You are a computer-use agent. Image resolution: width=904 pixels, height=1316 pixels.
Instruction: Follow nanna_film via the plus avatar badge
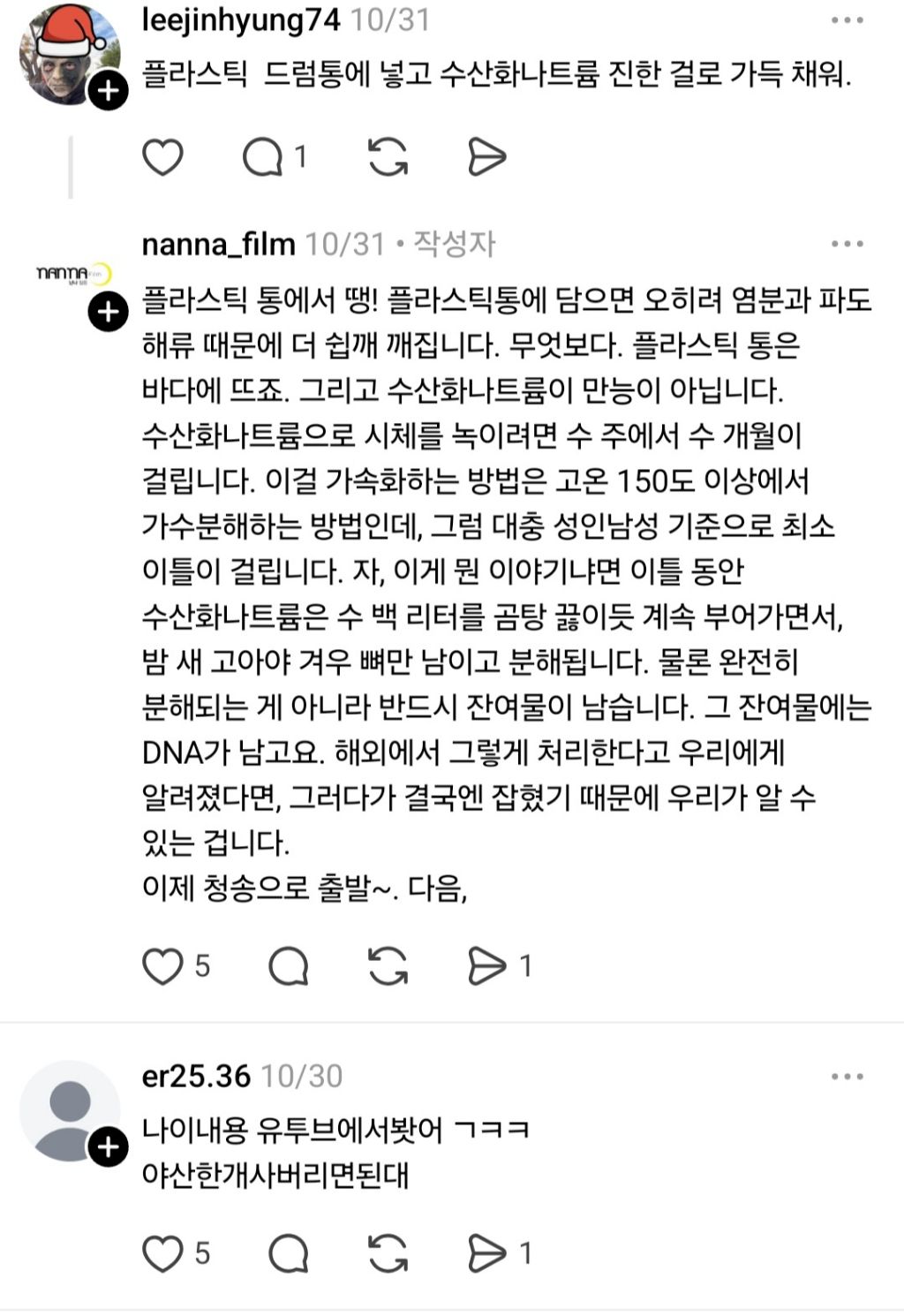108,311
